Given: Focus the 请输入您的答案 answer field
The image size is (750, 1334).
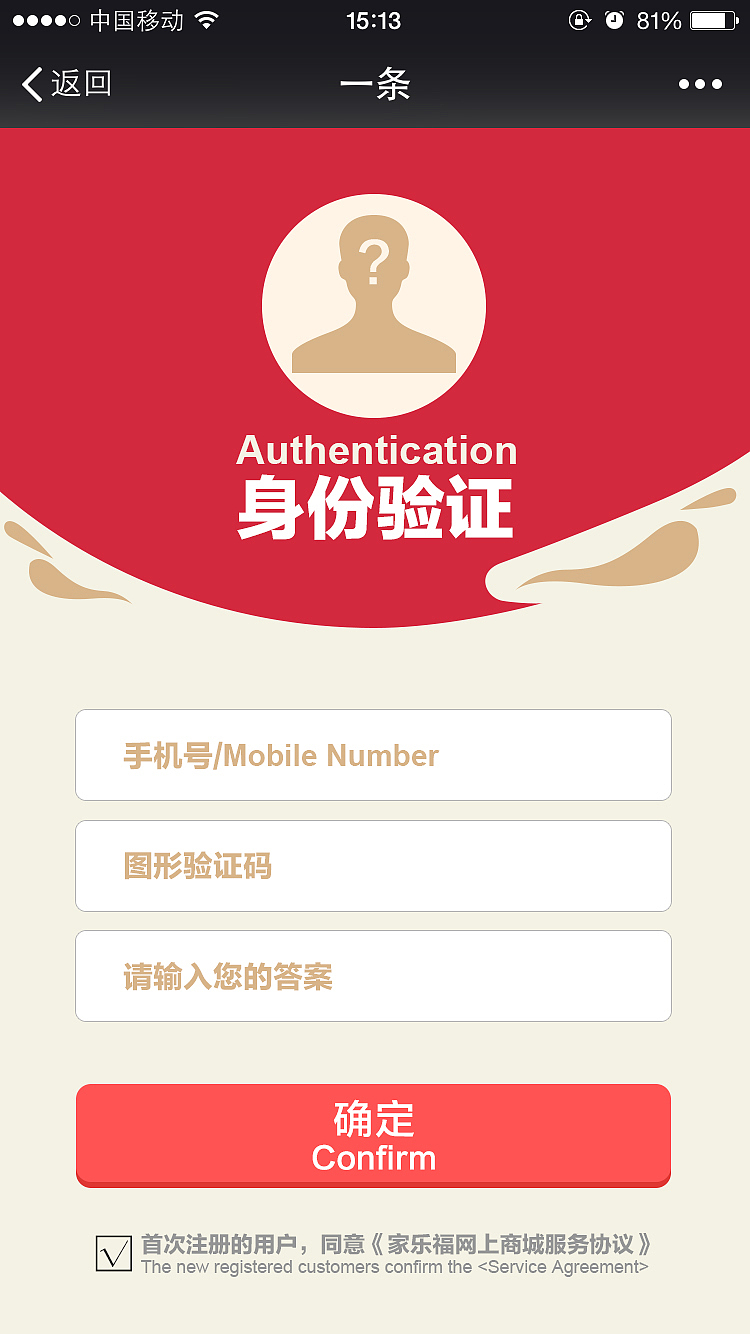Looking at the screenshot, I should tap(373, 976).
